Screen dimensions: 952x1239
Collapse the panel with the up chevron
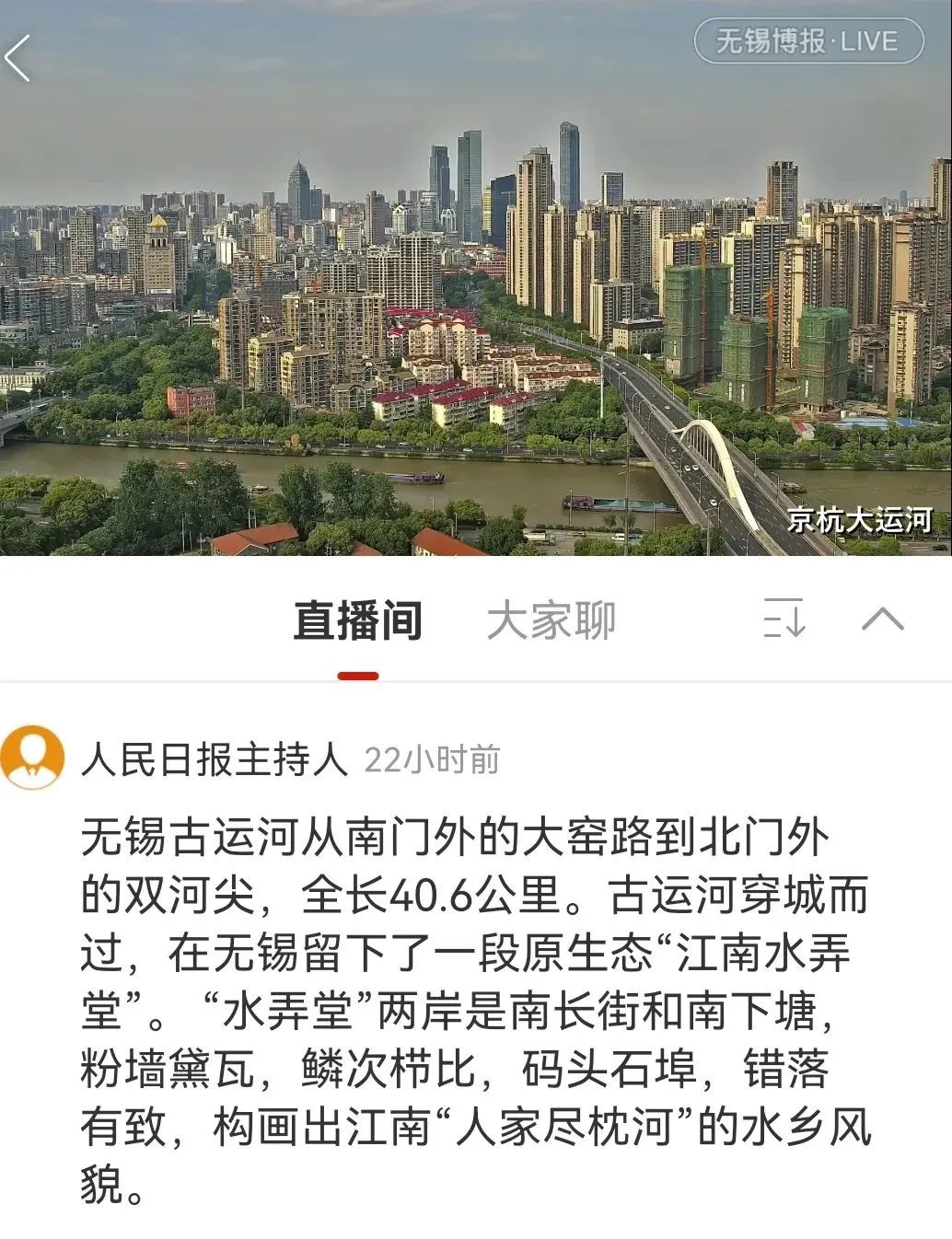click(882, 618)
